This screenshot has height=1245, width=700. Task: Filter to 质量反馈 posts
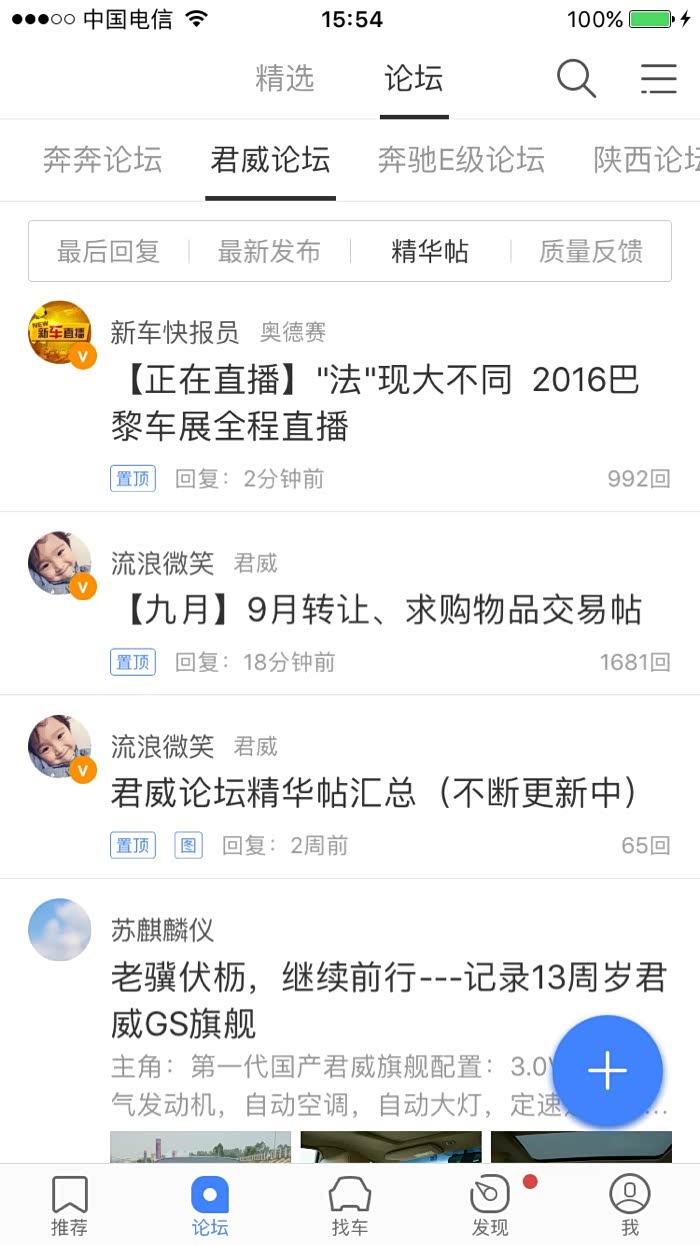coord(591,251)
